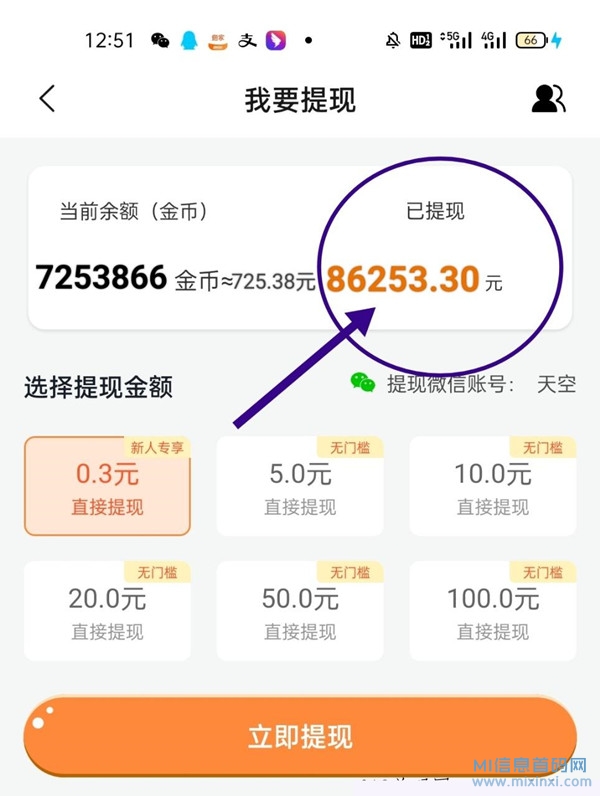
Task: Open the contacts icon in the top bar
Action: pyautogui.click(x=548, y=98)
